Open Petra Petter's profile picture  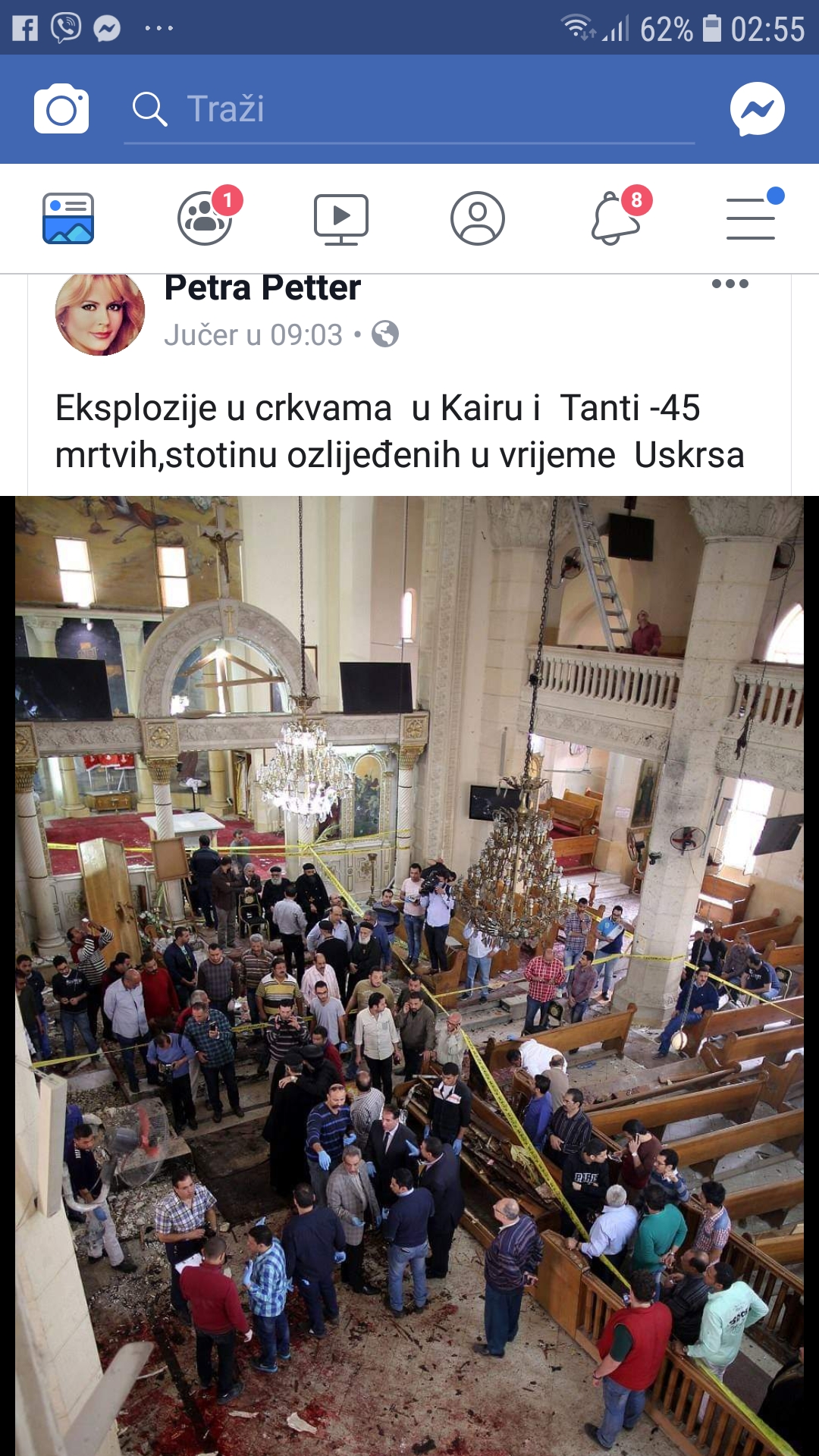click(x=100, y=312)
